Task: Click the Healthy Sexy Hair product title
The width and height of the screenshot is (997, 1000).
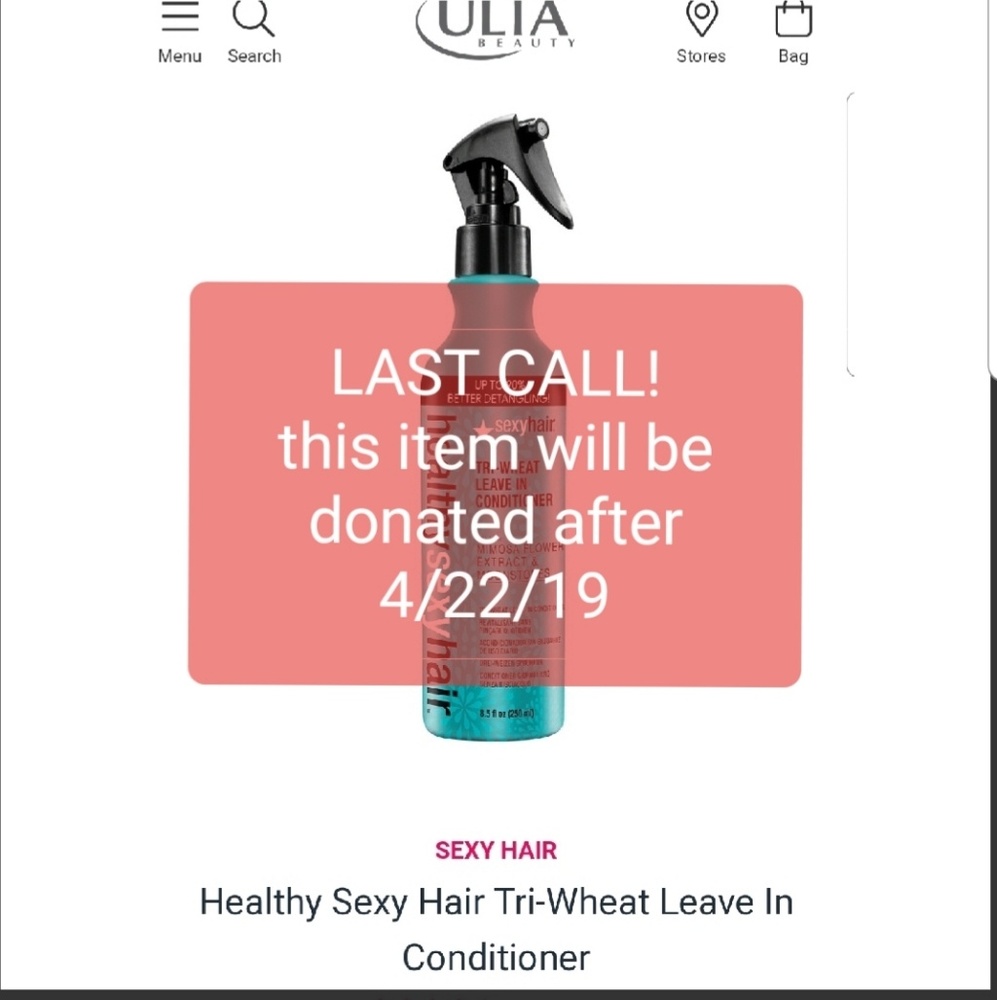Action: click(x=497, y=900)
